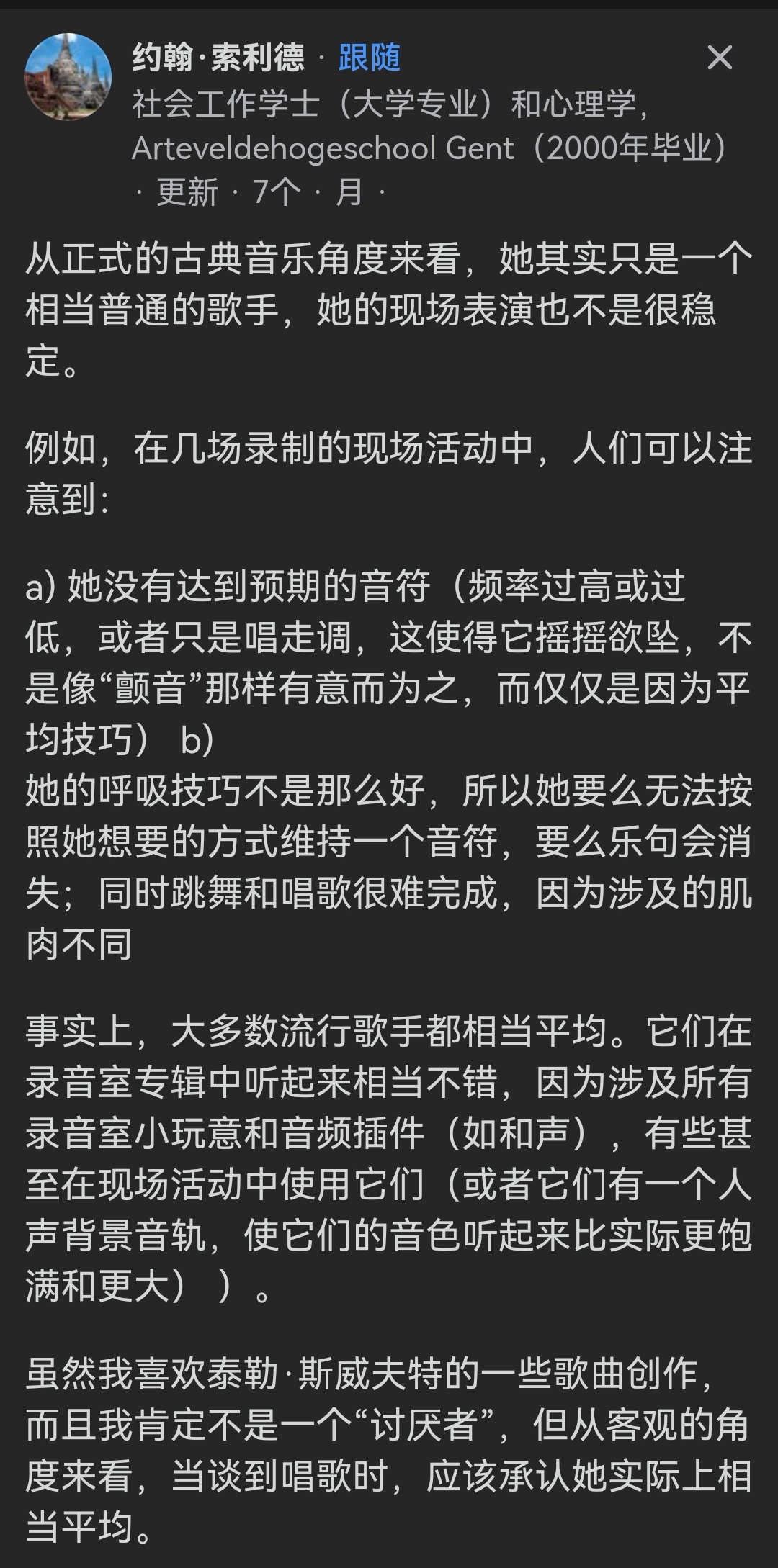Open 约翰·索利德's profile picture
This screenshot has height=1568, width=778.
[68, 76]
